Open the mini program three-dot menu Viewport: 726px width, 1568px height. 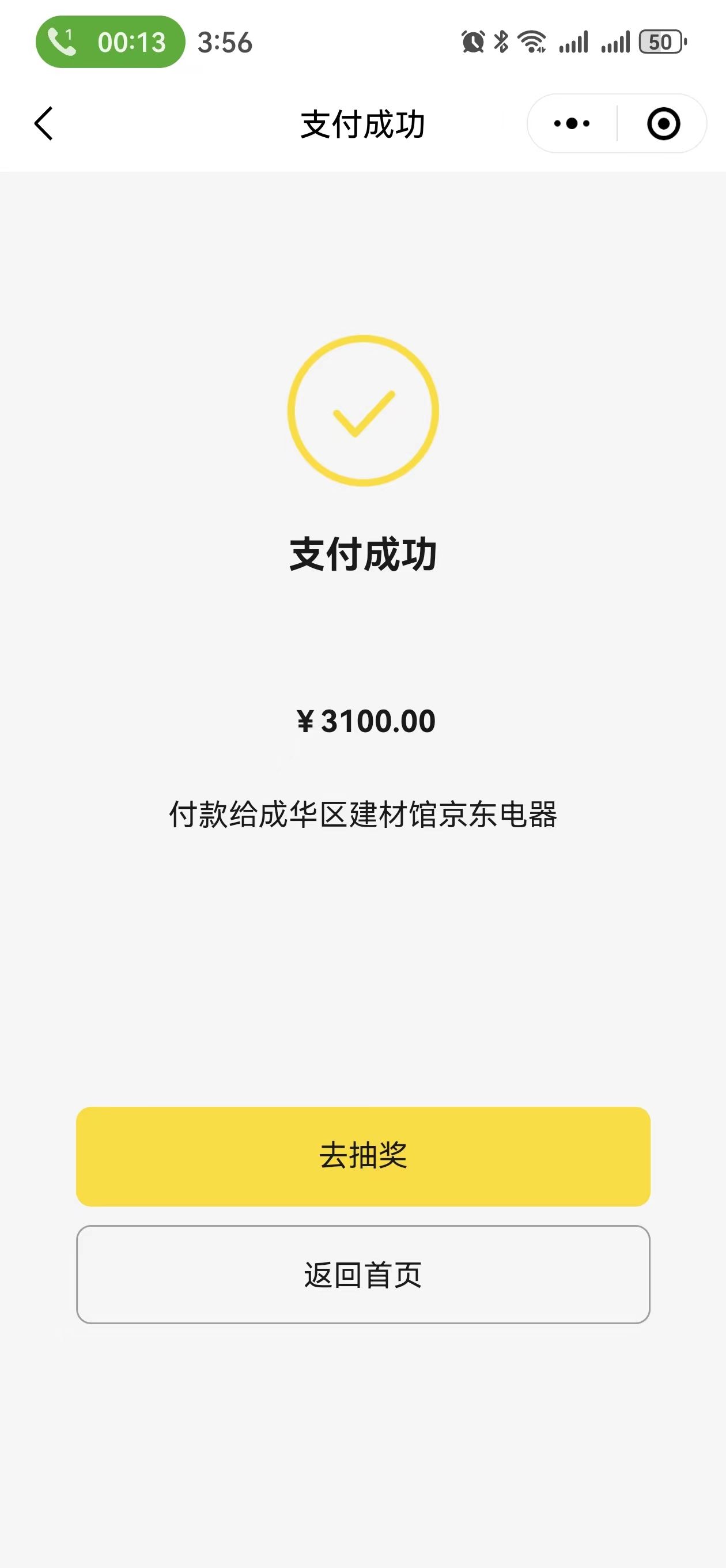(572, 123)
